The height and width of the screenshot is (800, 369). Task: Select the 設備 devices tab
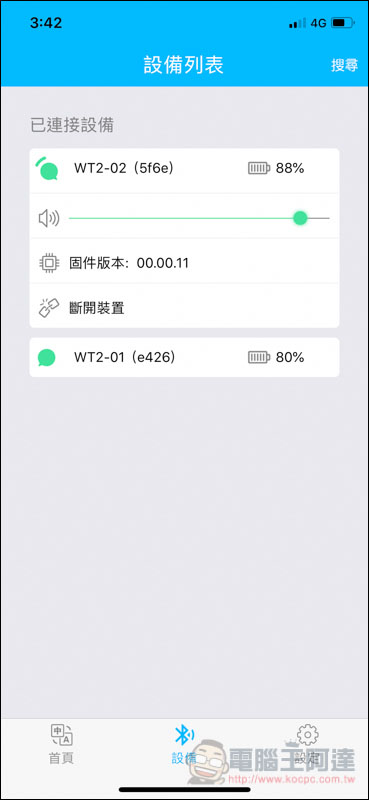184,743
